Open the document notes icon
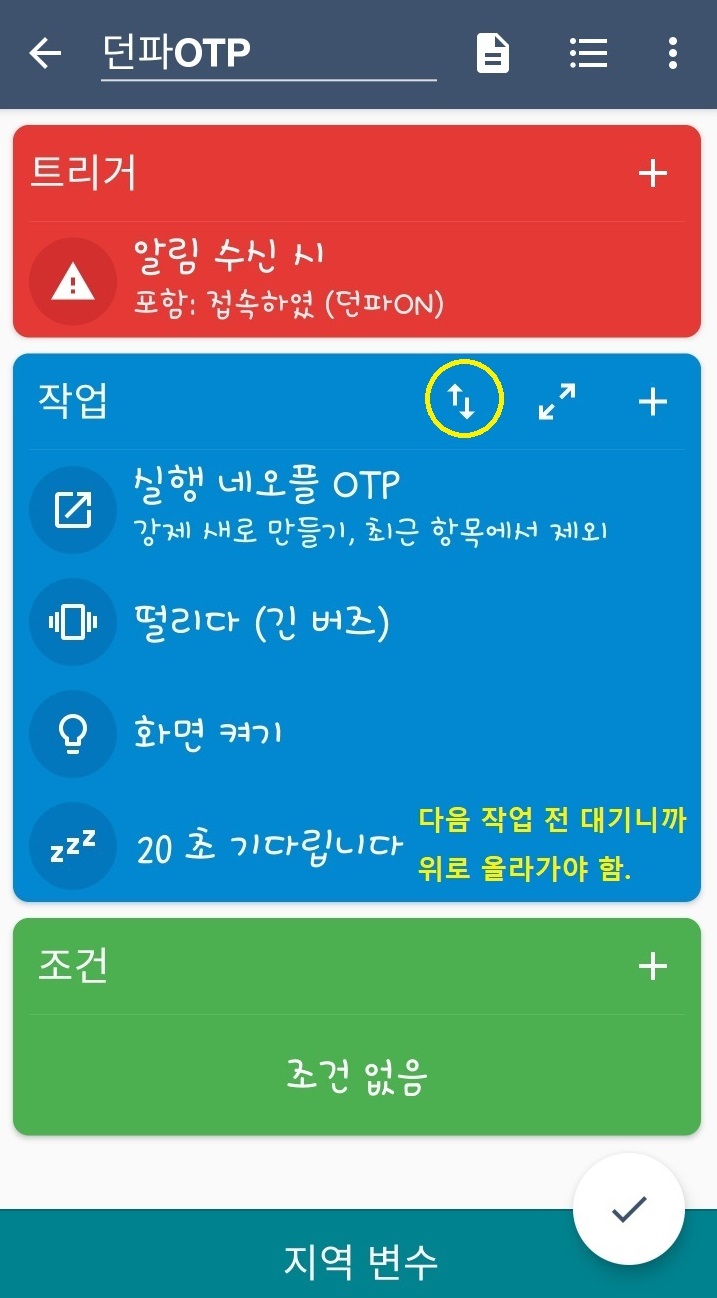 [492, 53]
